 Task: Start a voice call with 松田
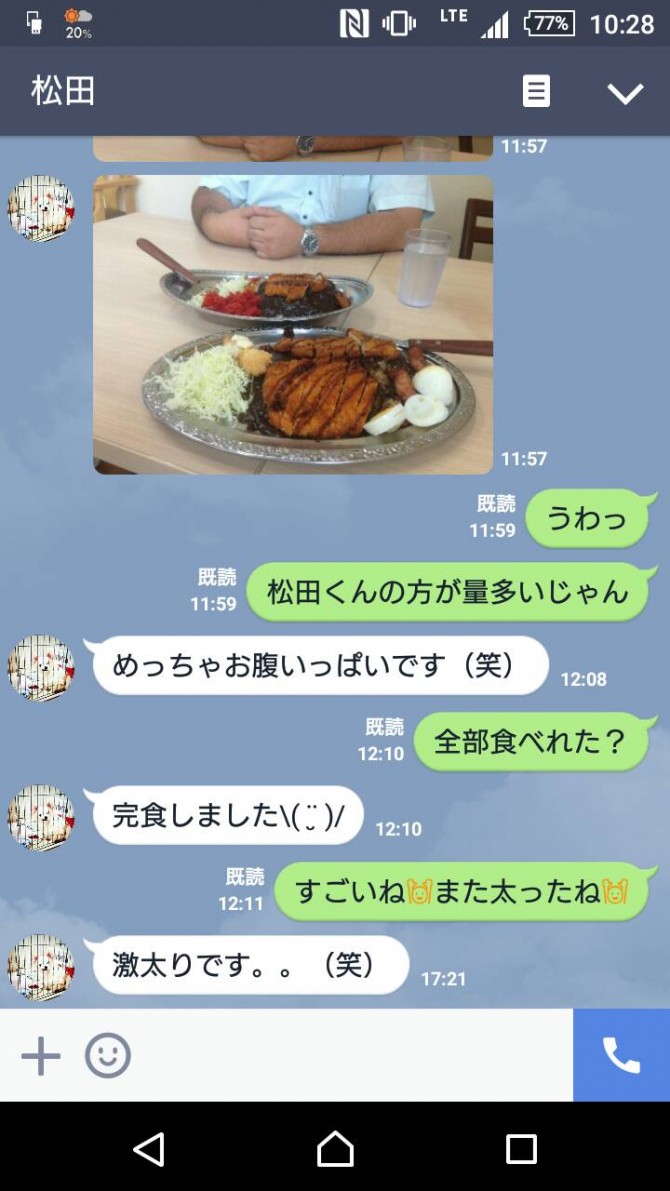click(621, 1055)
